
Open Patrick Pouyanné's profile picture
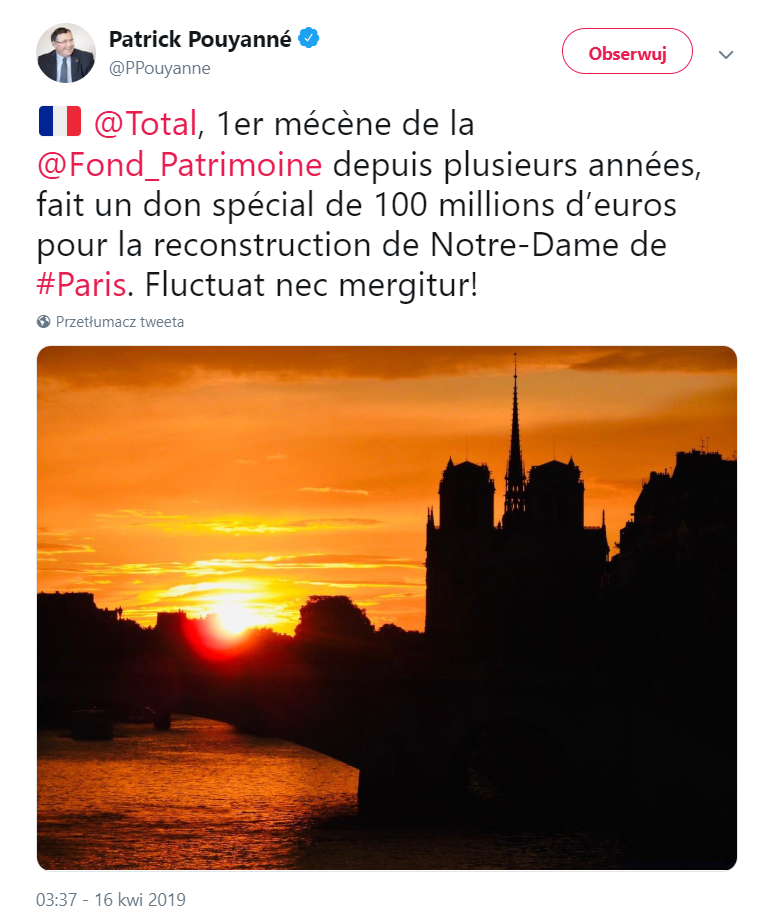66,53
